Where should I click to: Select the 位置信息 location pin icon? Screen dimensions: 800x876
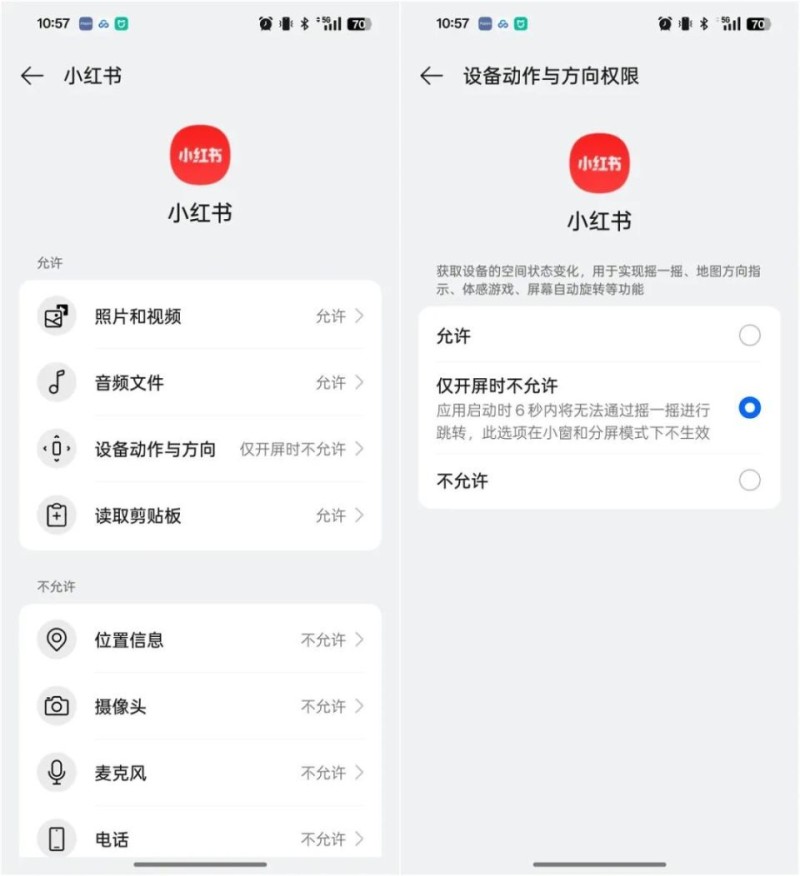click(56, 640)
